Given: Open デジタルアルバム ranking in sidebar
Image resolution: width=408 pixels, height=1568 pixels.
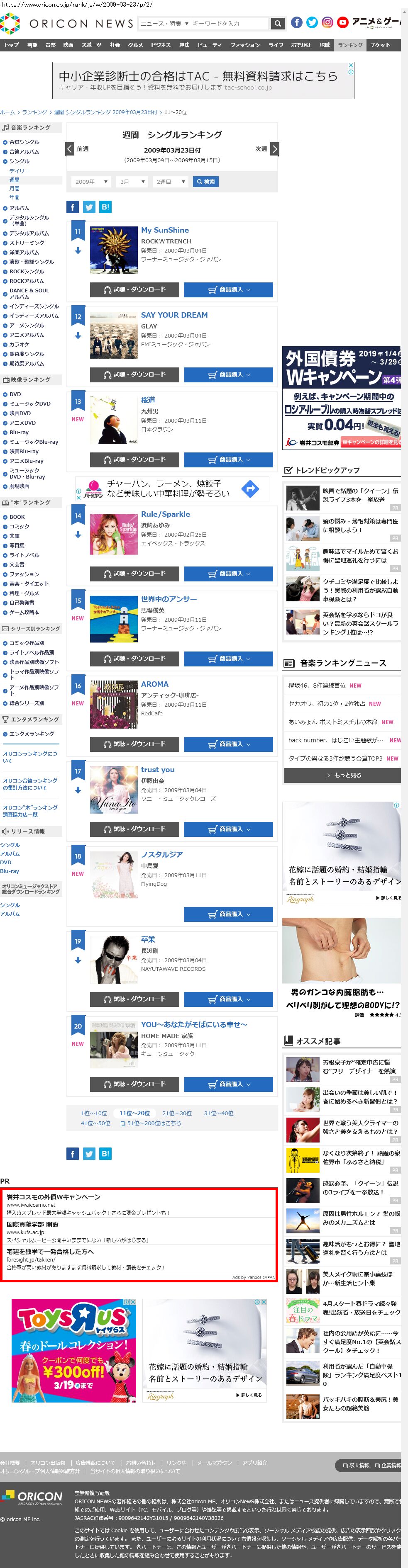Looking at the screenshot, I should click(29, 233).
